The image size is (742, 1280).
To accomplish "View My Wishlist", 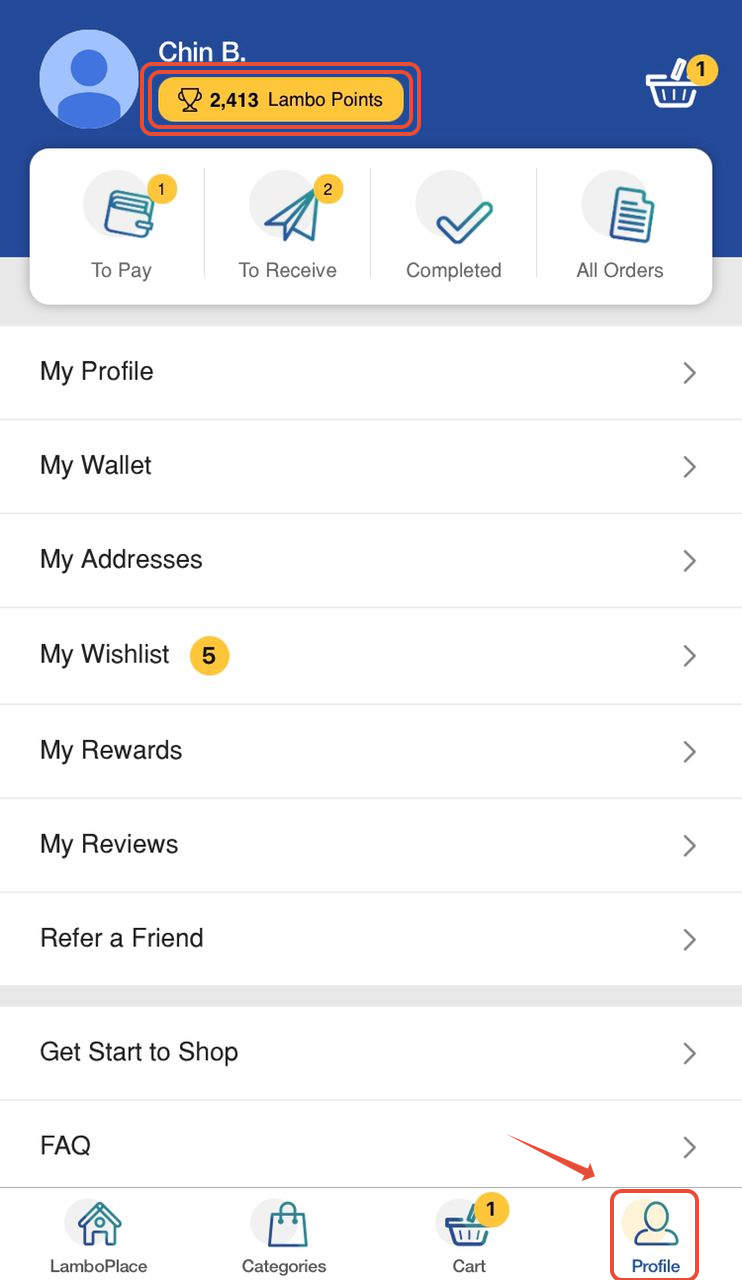I will tap(371, 655).
